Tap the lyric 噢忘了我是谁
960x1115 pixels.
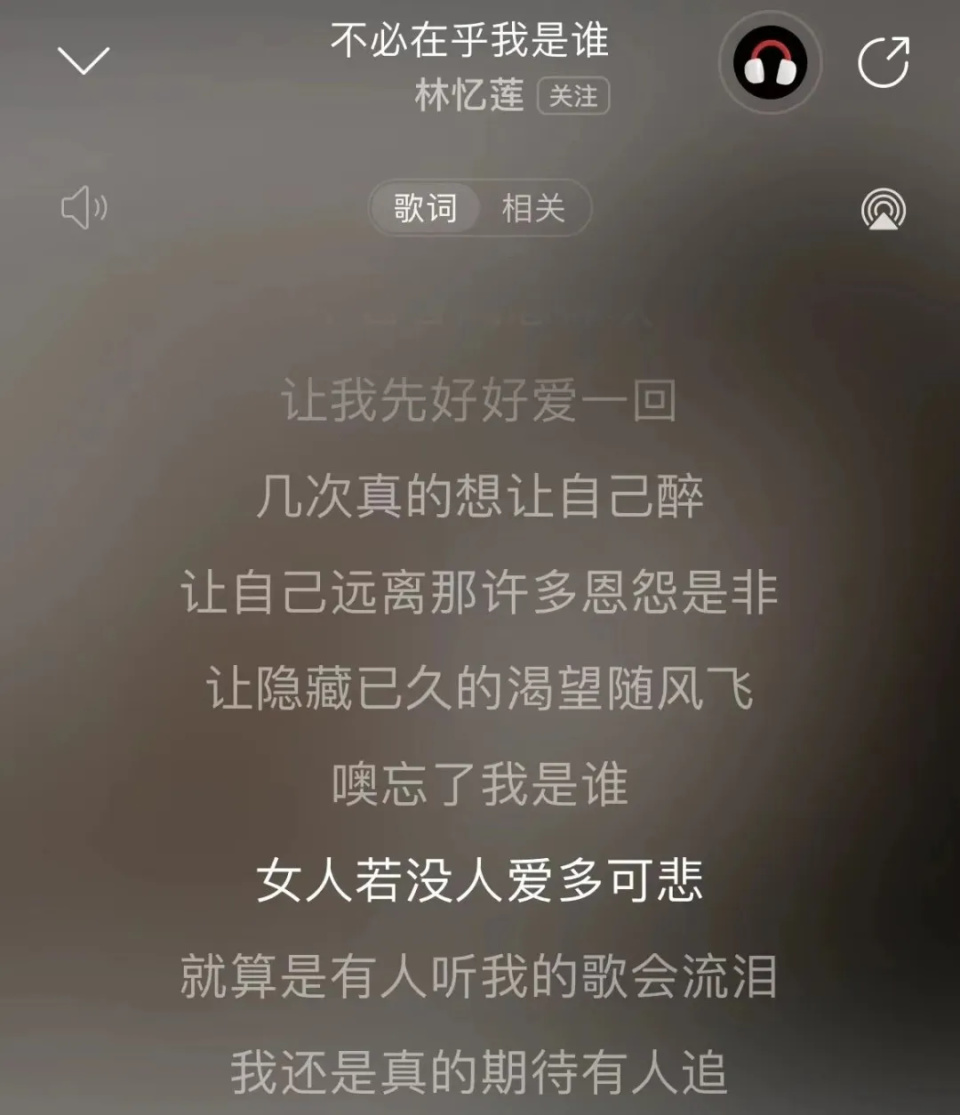(480, 784)
